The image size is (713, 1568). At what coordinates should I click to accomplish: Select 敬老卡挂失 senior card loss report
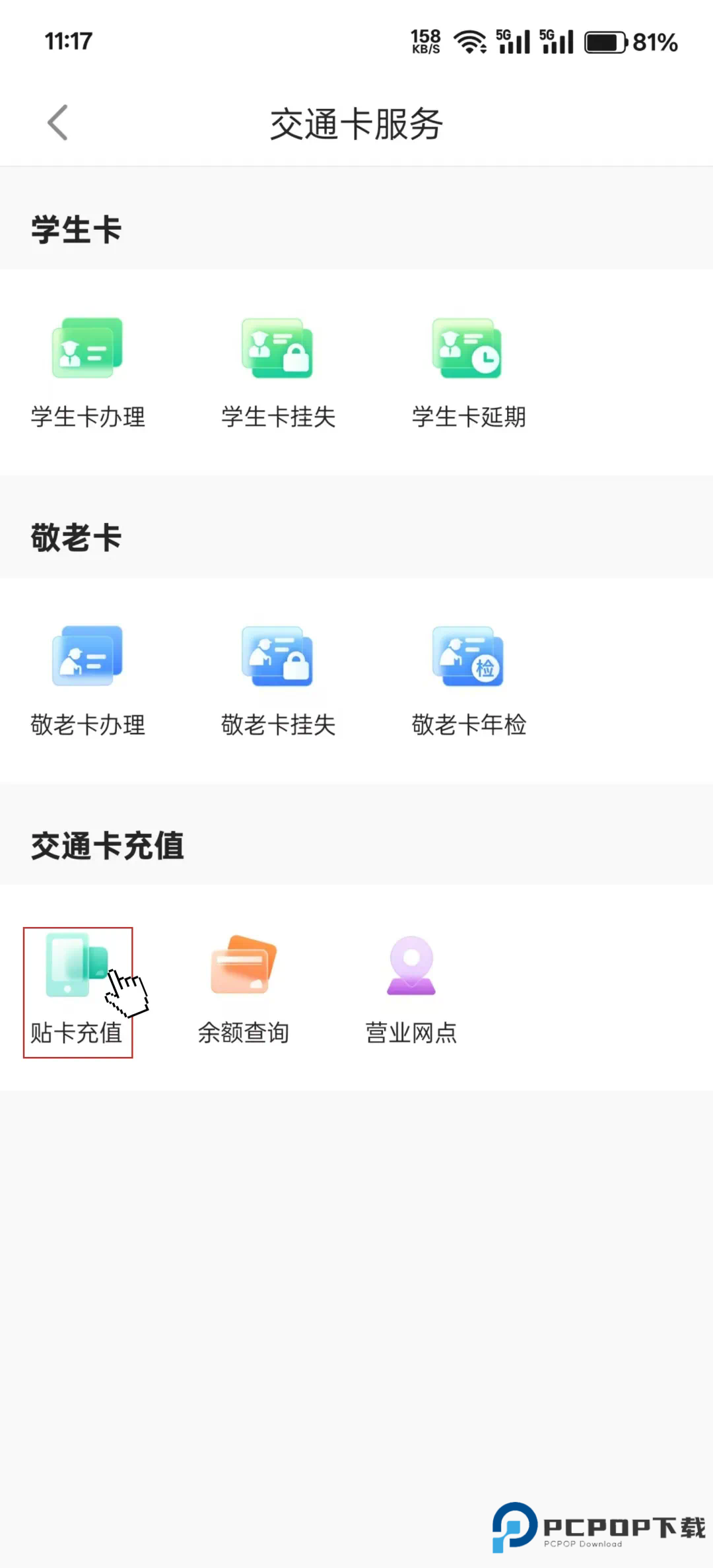coord(279,680)
